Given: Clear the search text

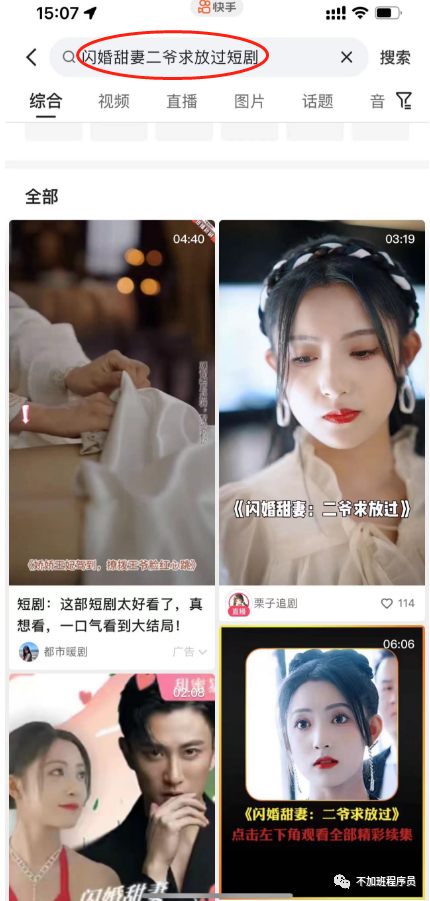Looking at the screenshot, I should pos(346,57).
